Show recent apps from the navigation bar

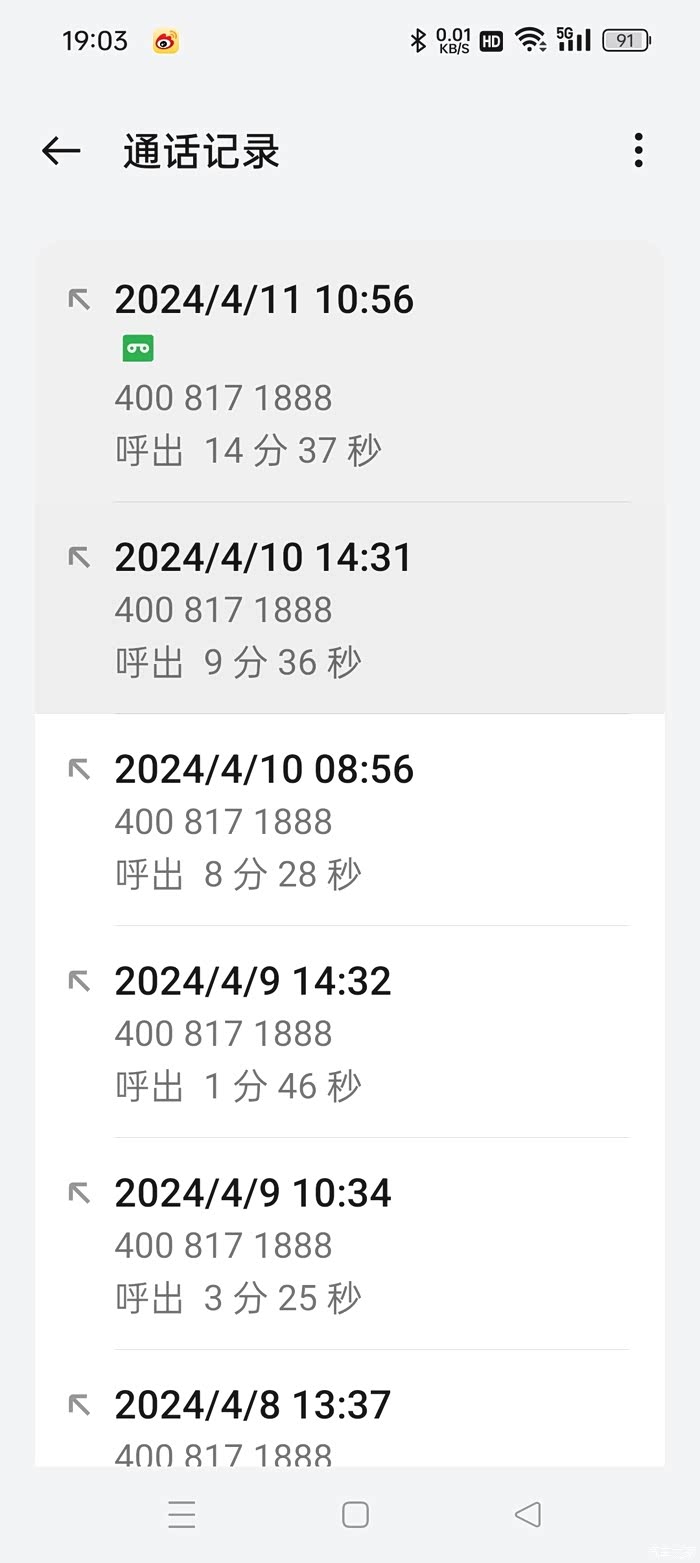click(182, 1515)
